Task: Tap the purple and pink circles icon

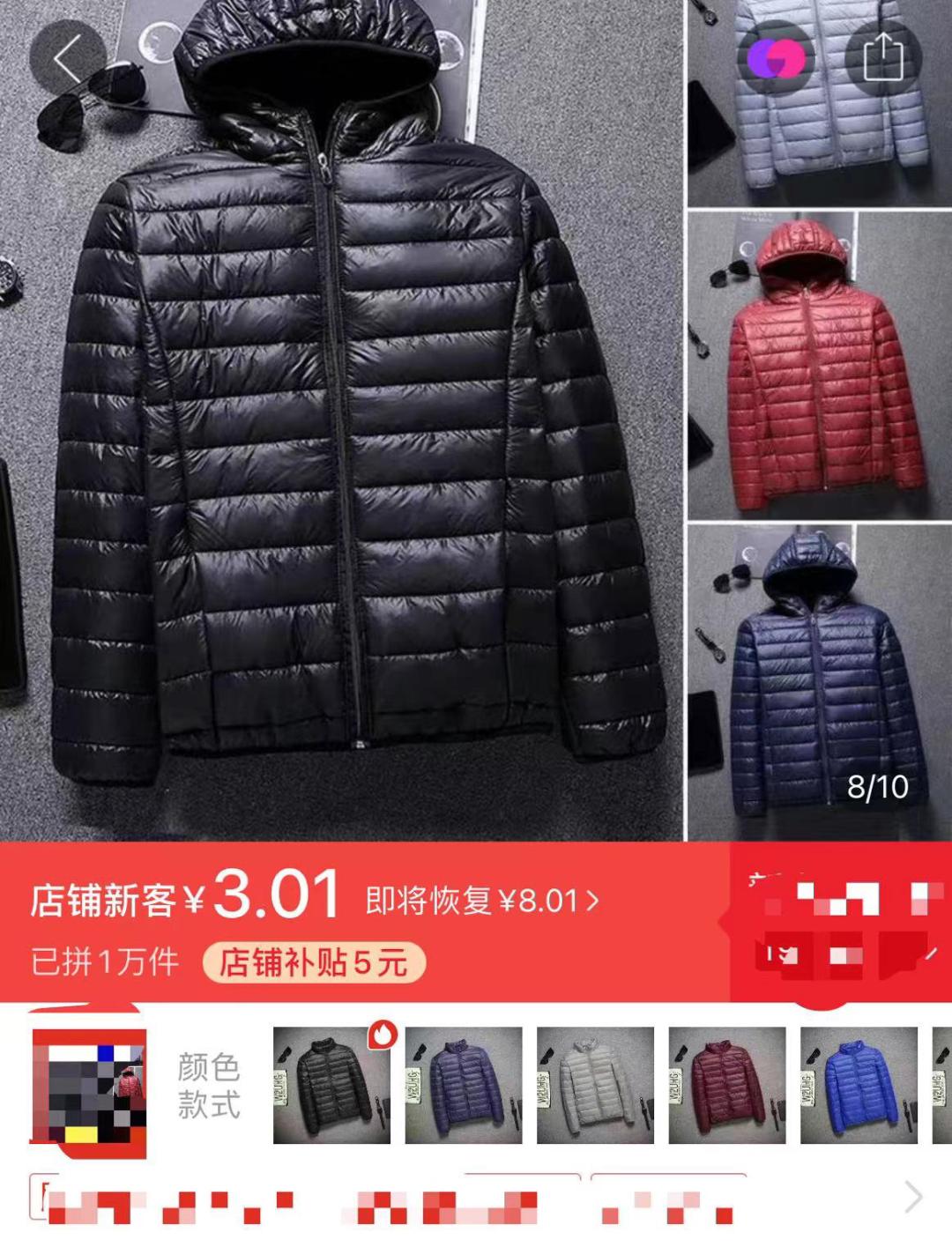Action: click(x=776, y=58)
